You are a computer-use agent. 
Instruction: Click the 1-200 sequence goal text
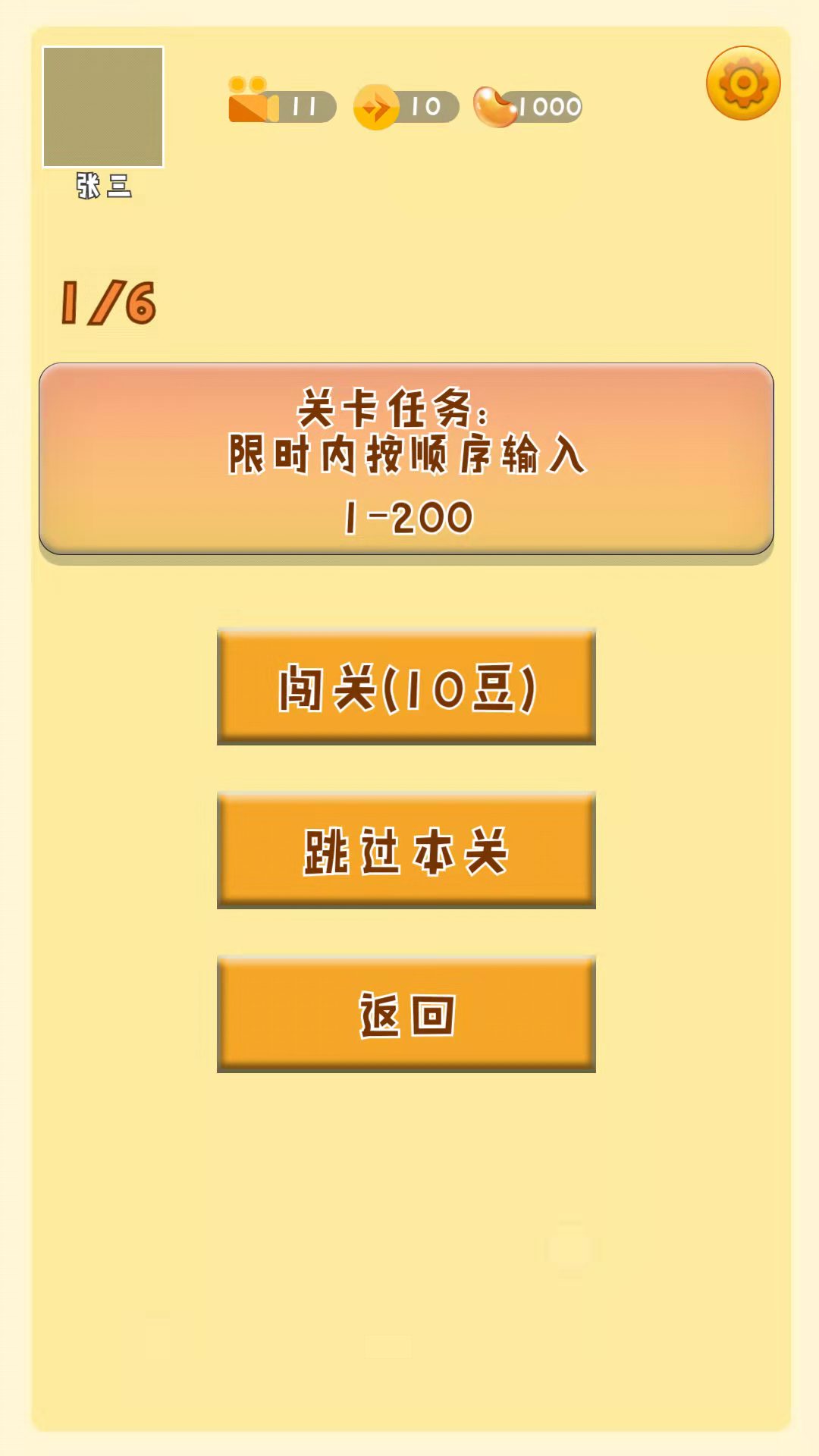[x=408, y=516]
